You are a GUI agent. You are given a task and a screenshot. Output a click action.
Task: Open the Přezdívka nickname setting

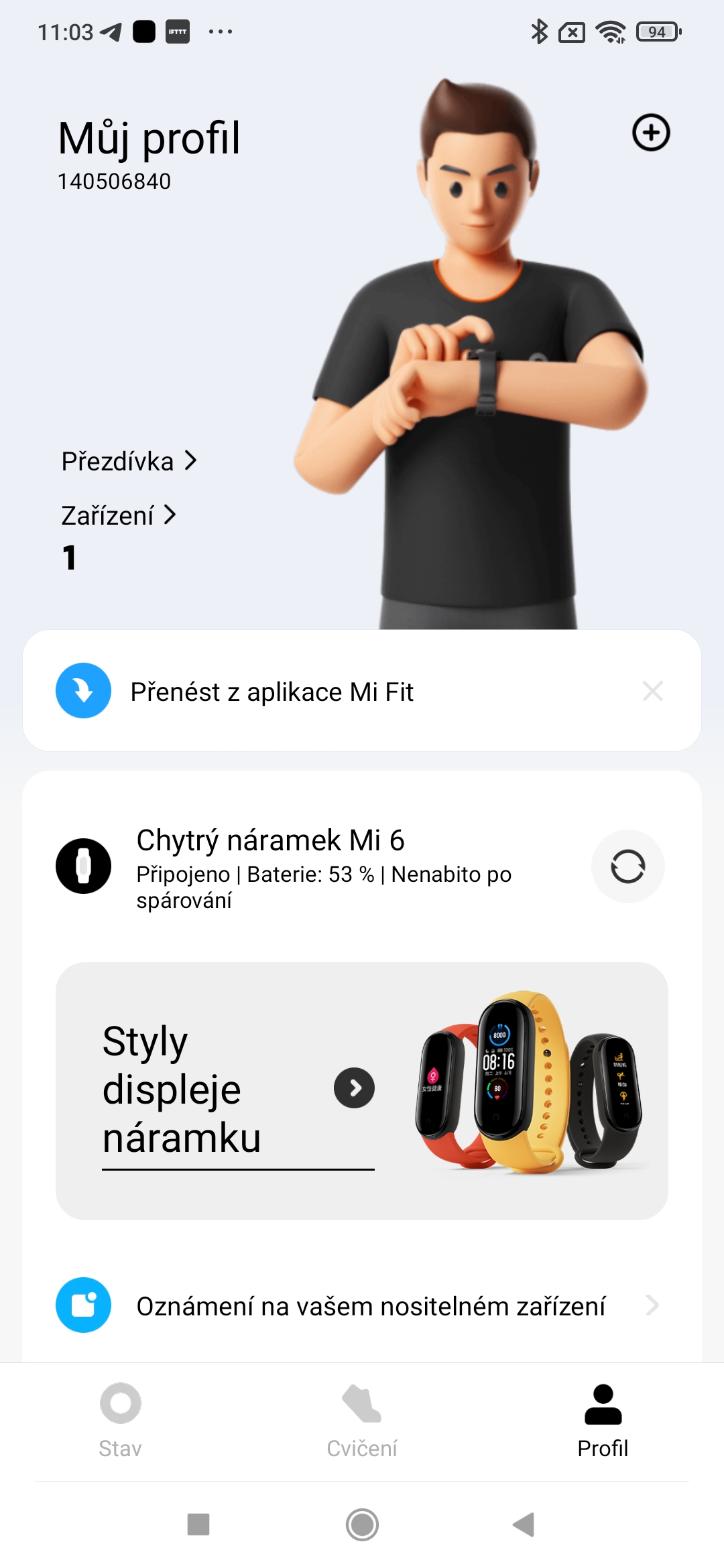coord(129,461)
